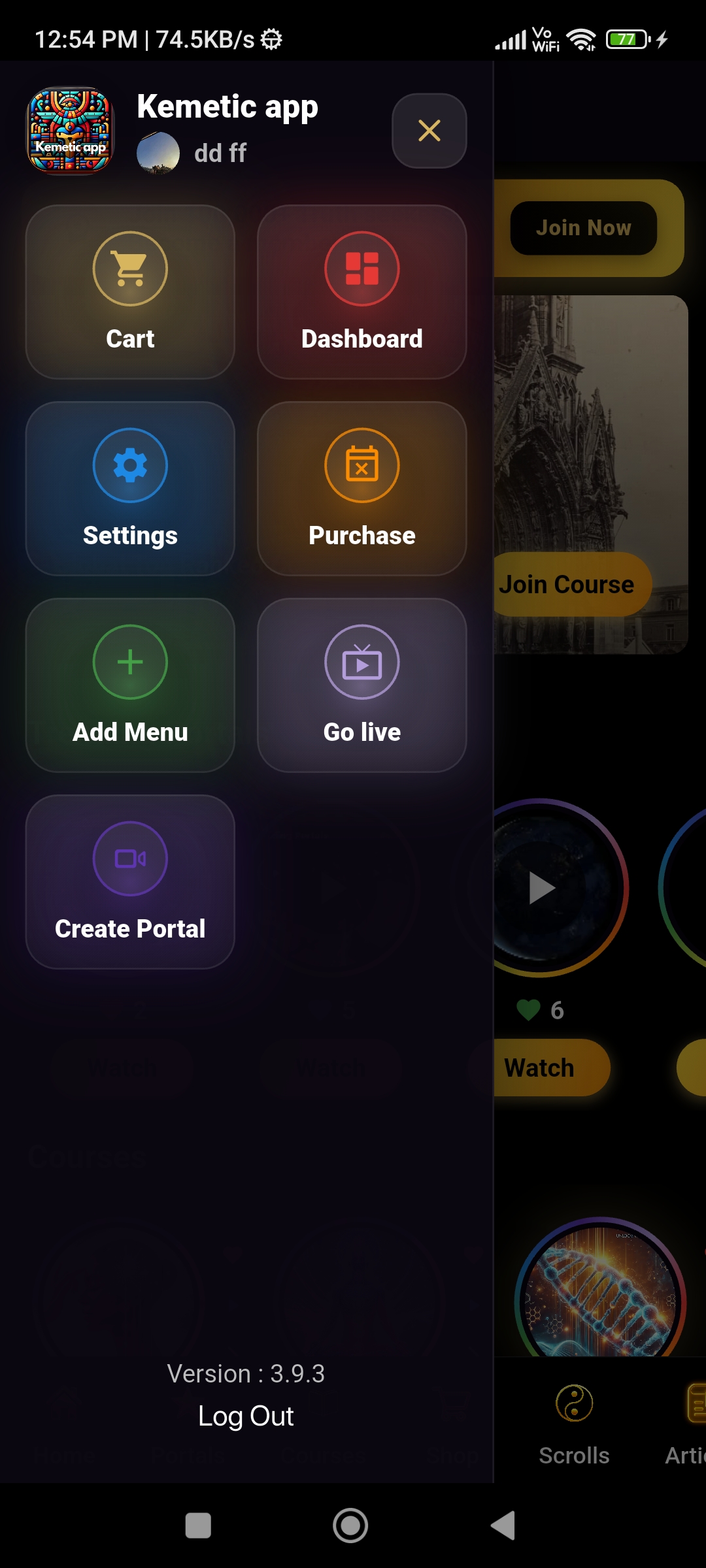Select the Add Menu tile
Screen dimensions: 706x1568
point(130,685)
